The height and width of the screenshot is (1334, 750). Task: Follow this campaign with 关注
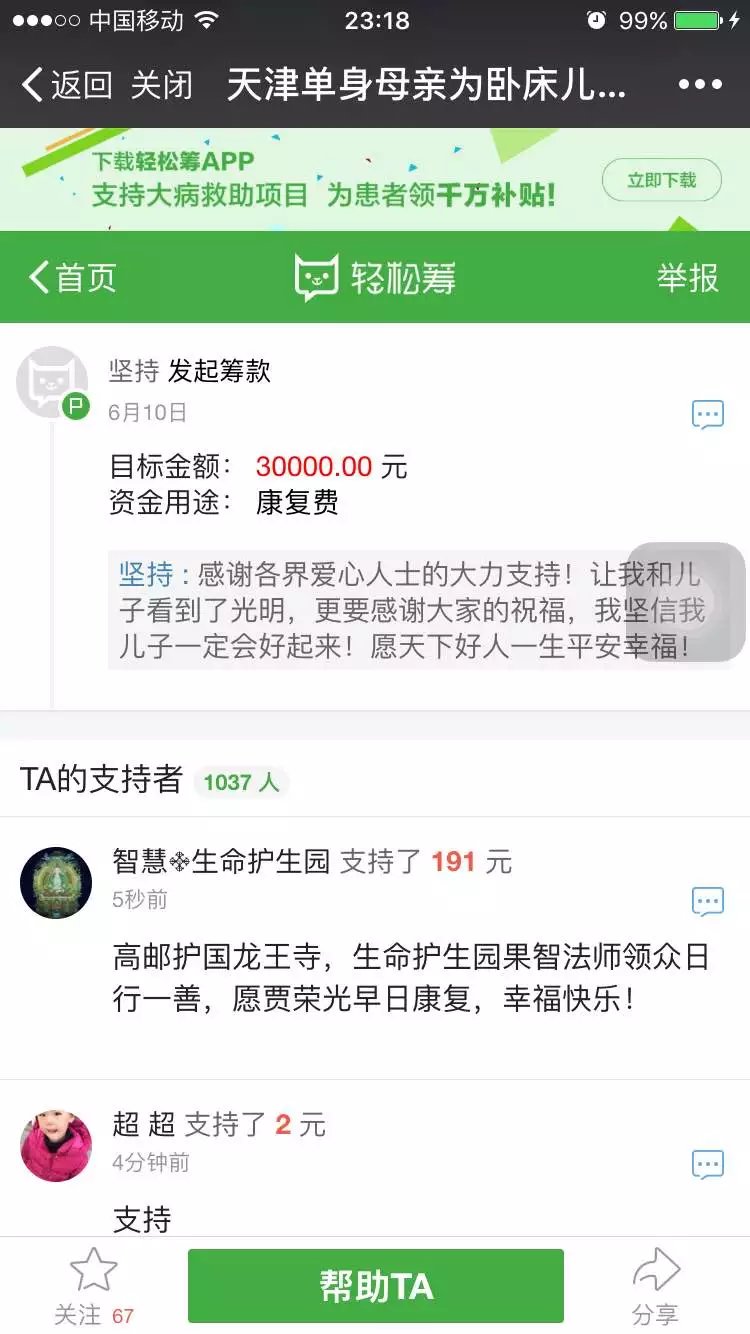94,1287
